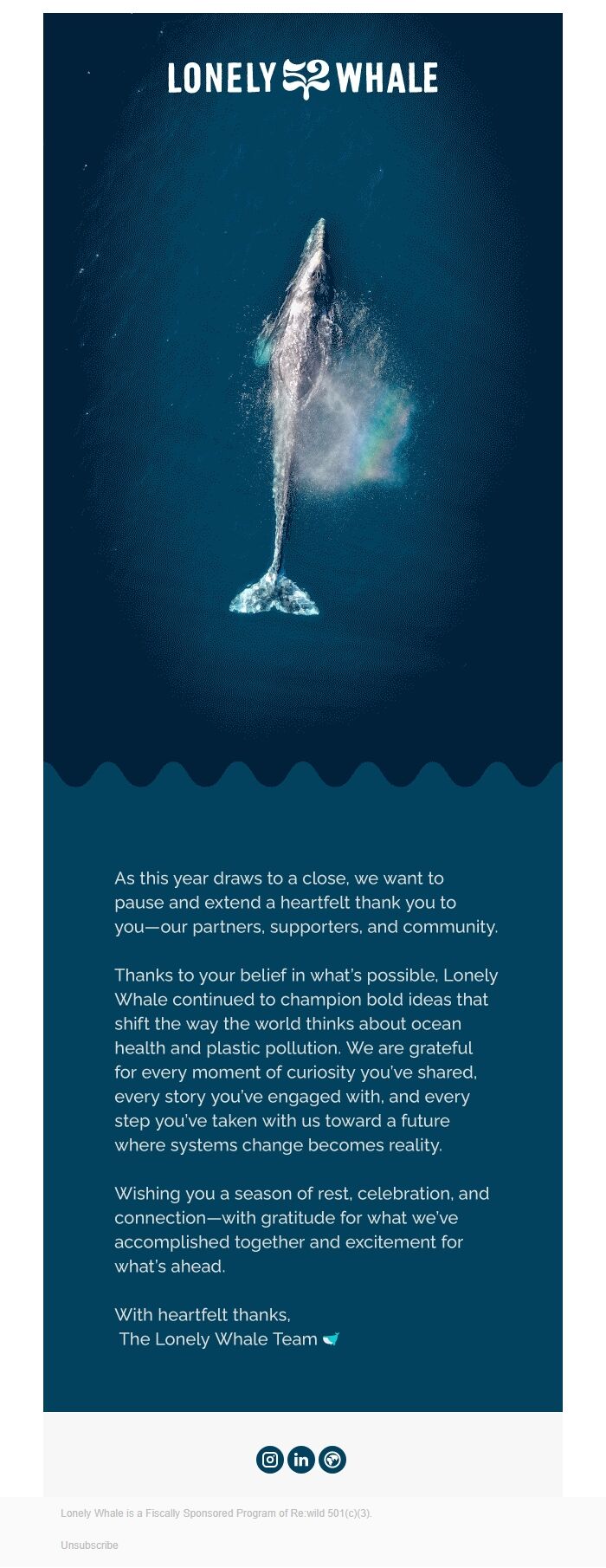The width and height of the screenshot is (606, 1568).
Task: Open the website globe icon
Action: pyautogui.click(x=332, y=1460)
